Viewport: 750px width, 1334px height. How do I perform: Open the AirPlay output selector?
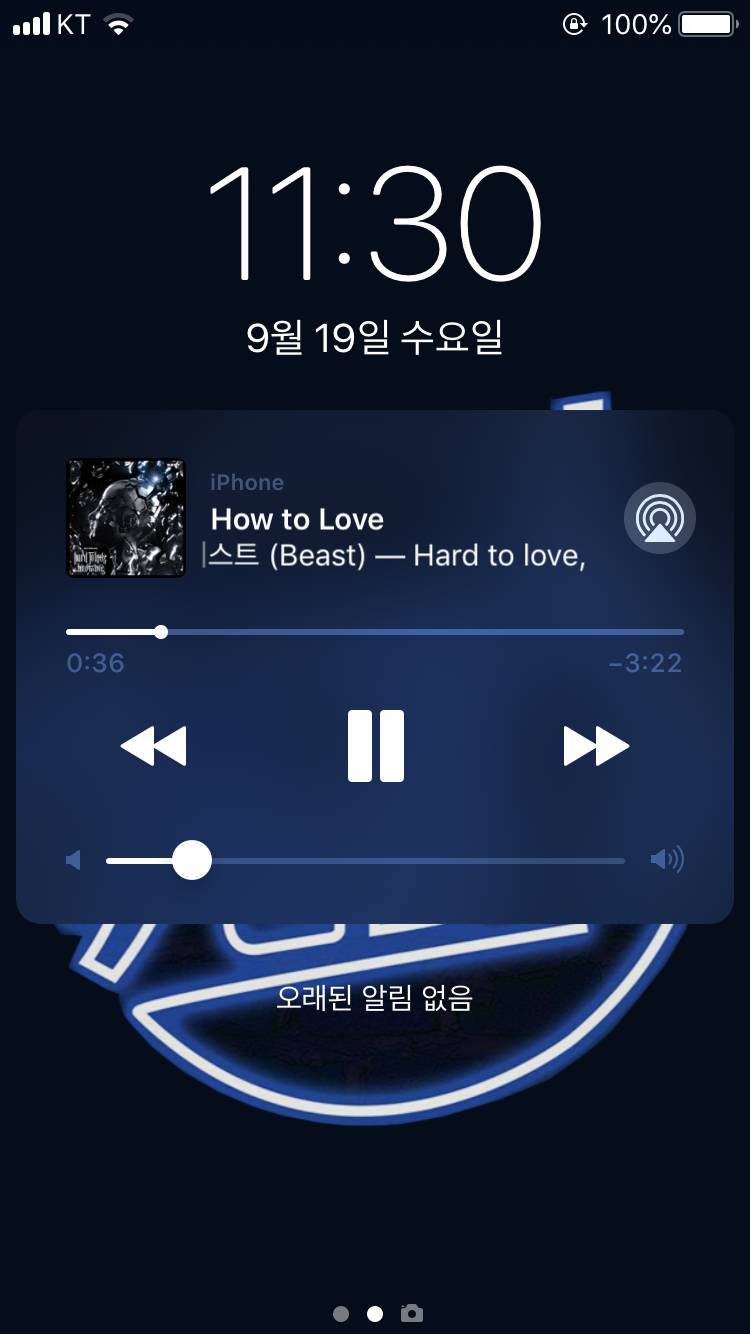[x=660, y=517]
